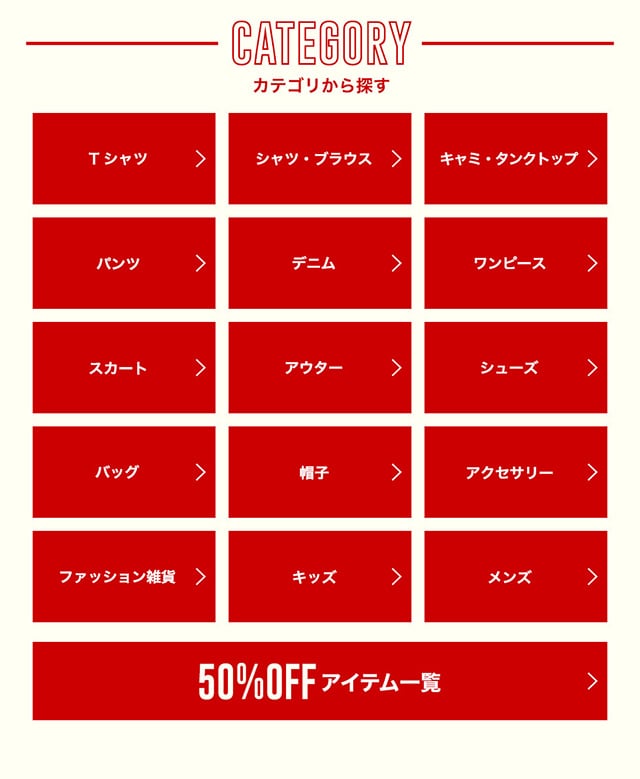This screenshot has height=779, width=640.
Task: Browse the アウター category
Action: (319, 367)
